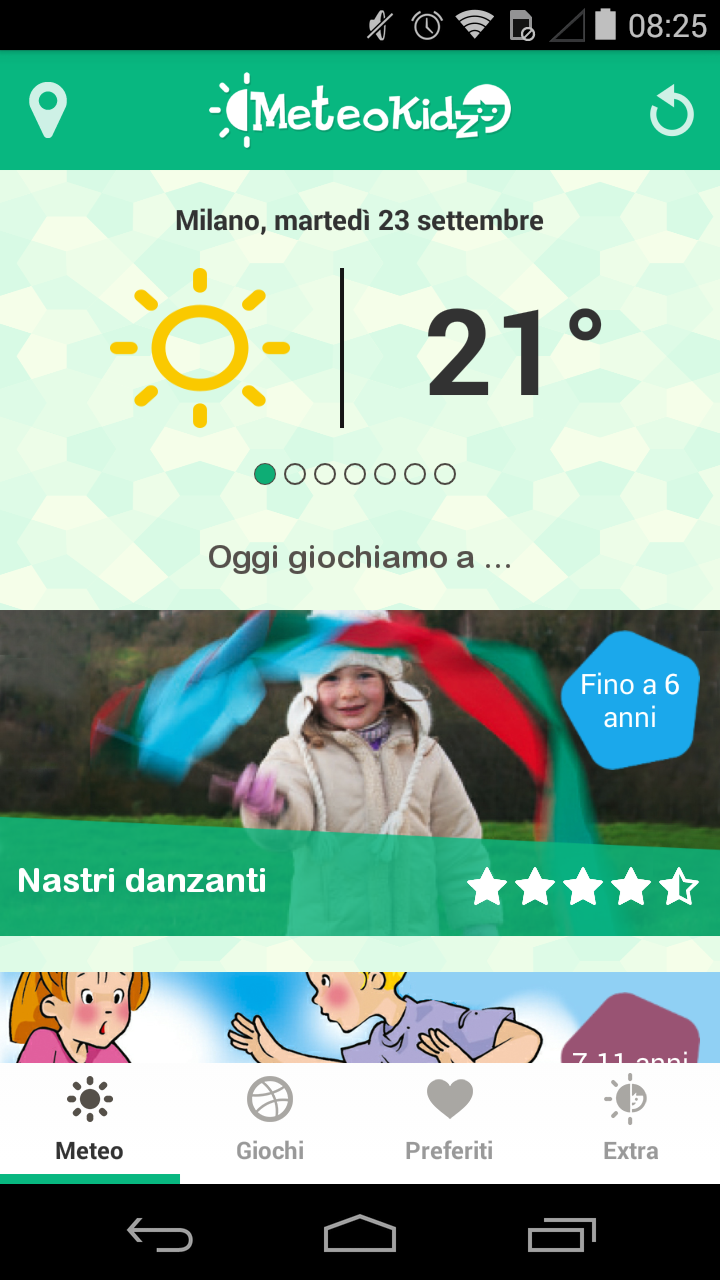Select the Meteo tab
Viewport: 720px width, 1280px height.
click(x=90, y=1122)
